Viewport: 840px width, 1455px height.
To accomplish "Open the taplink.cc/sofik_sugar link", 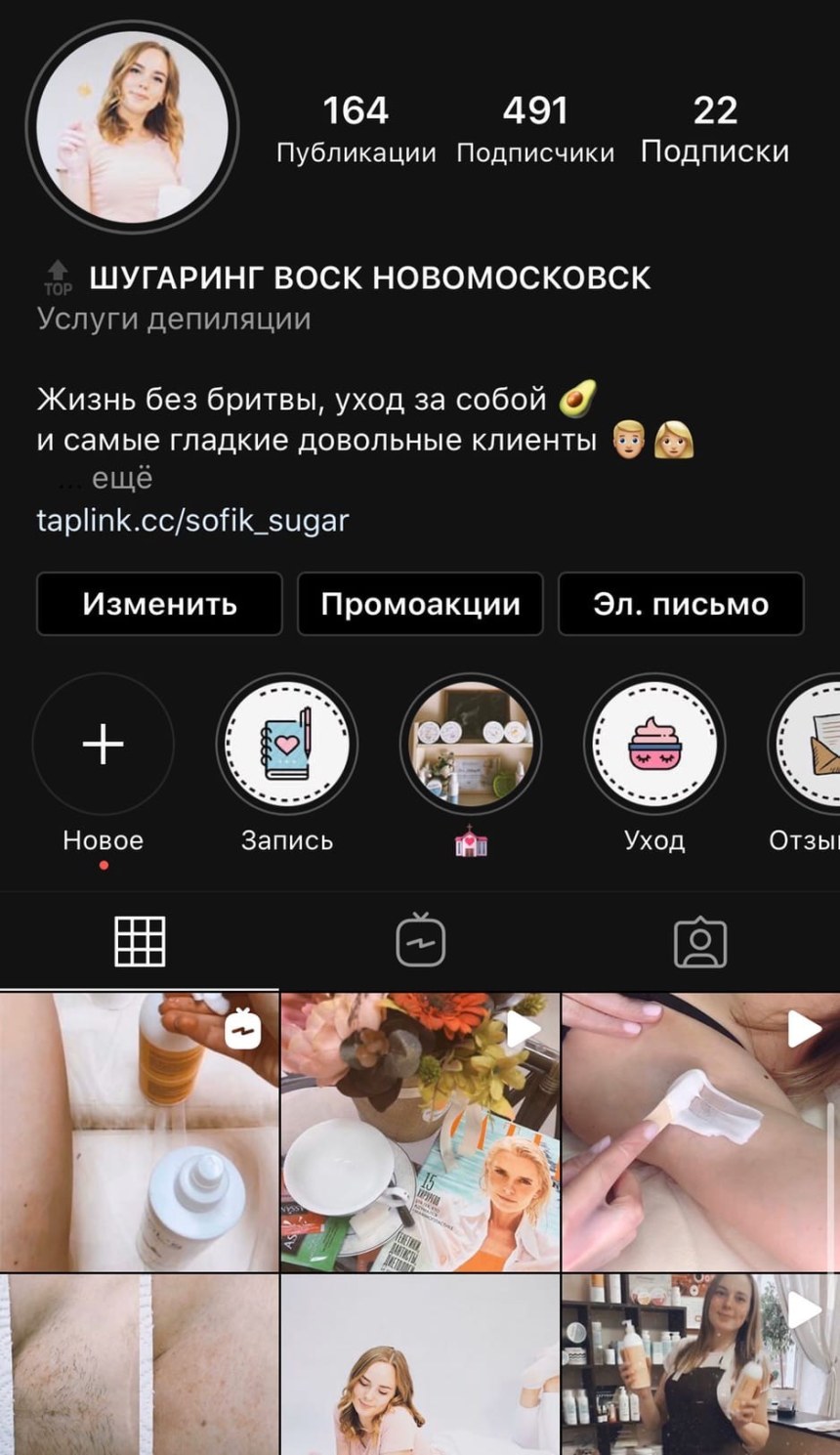I will tap(192, 520).
